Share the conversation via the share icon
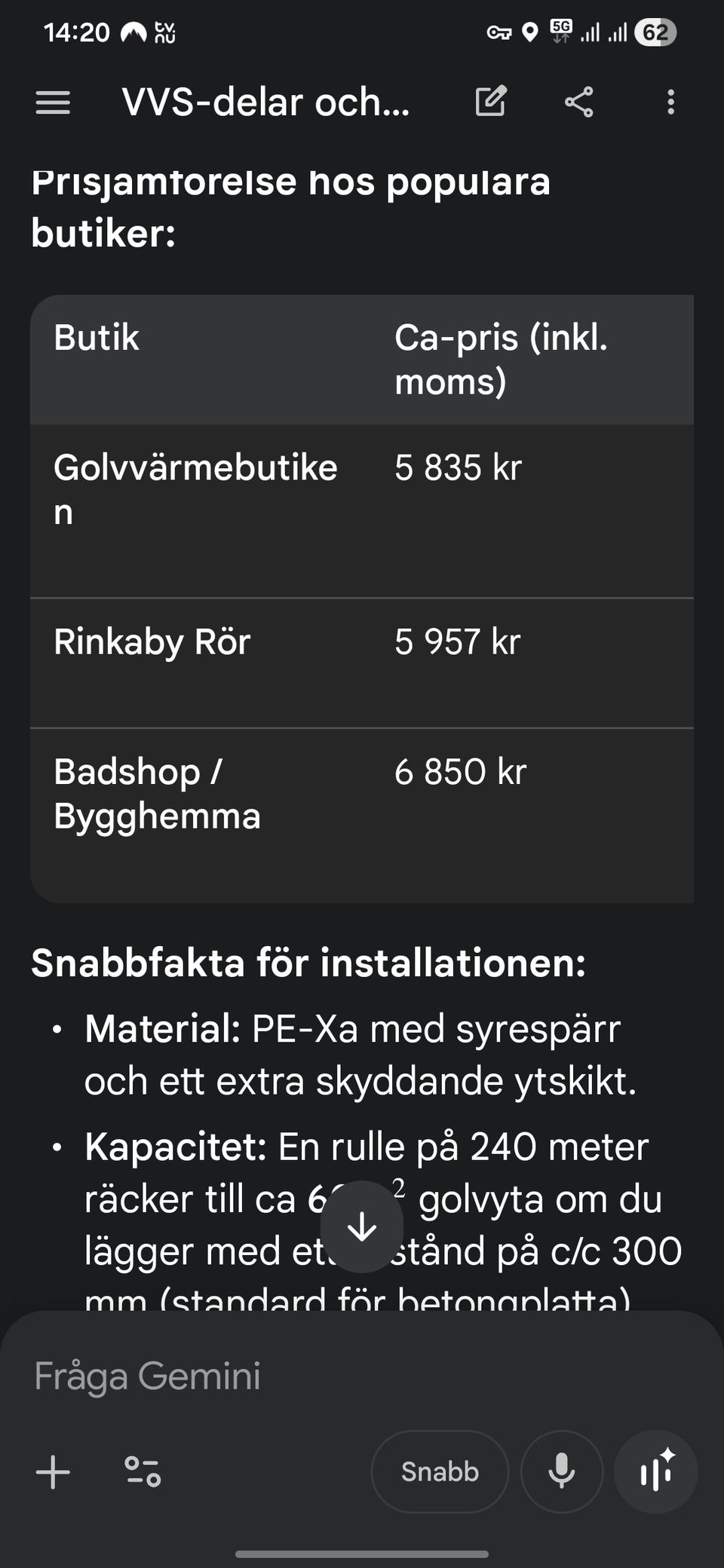The image size is (724, 1568). [x=579, y=102]
